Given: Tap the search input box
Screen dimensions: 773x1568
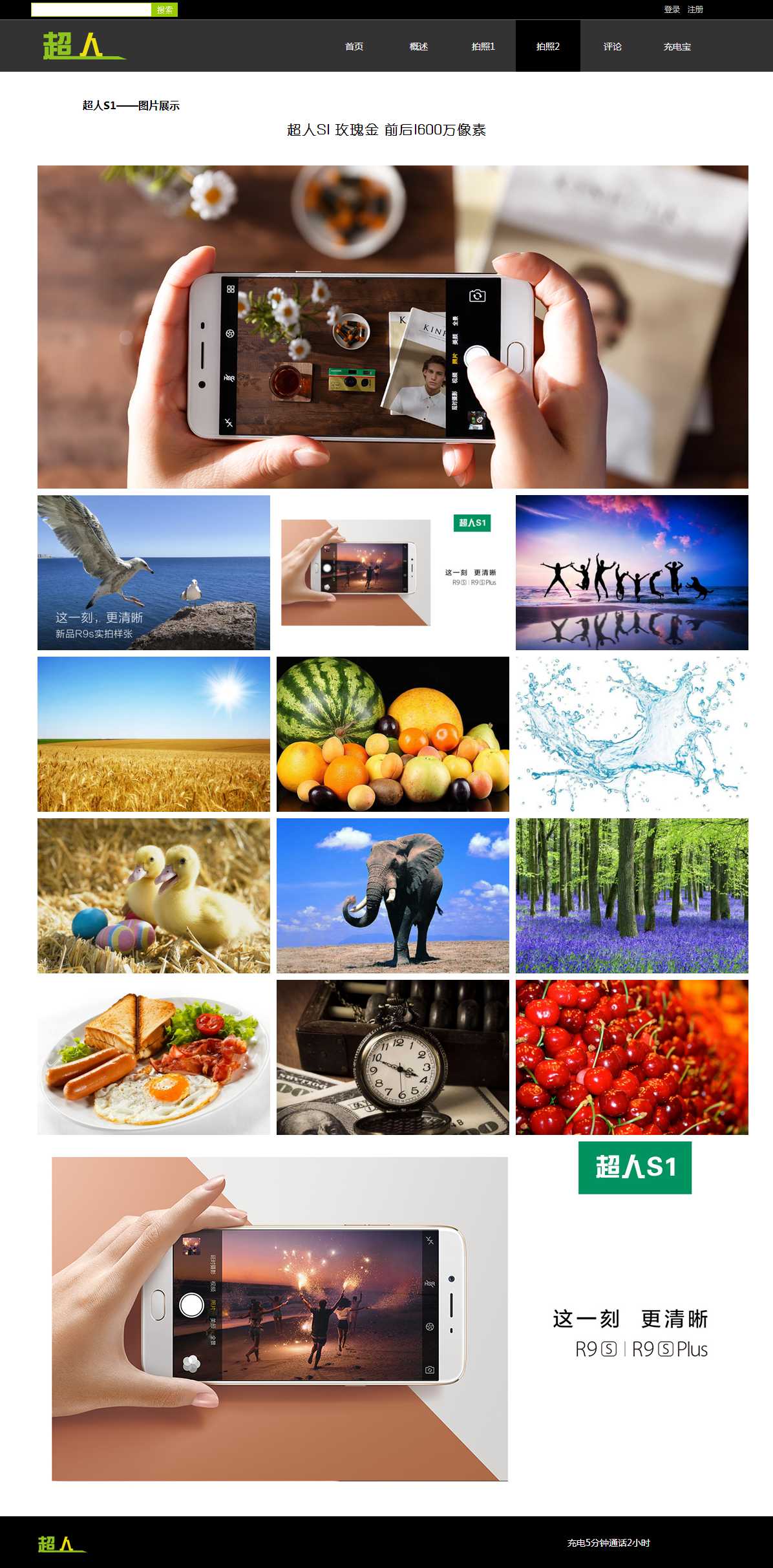Looking at the screenshot, I should pyautogui.click(x=90, y=10).
